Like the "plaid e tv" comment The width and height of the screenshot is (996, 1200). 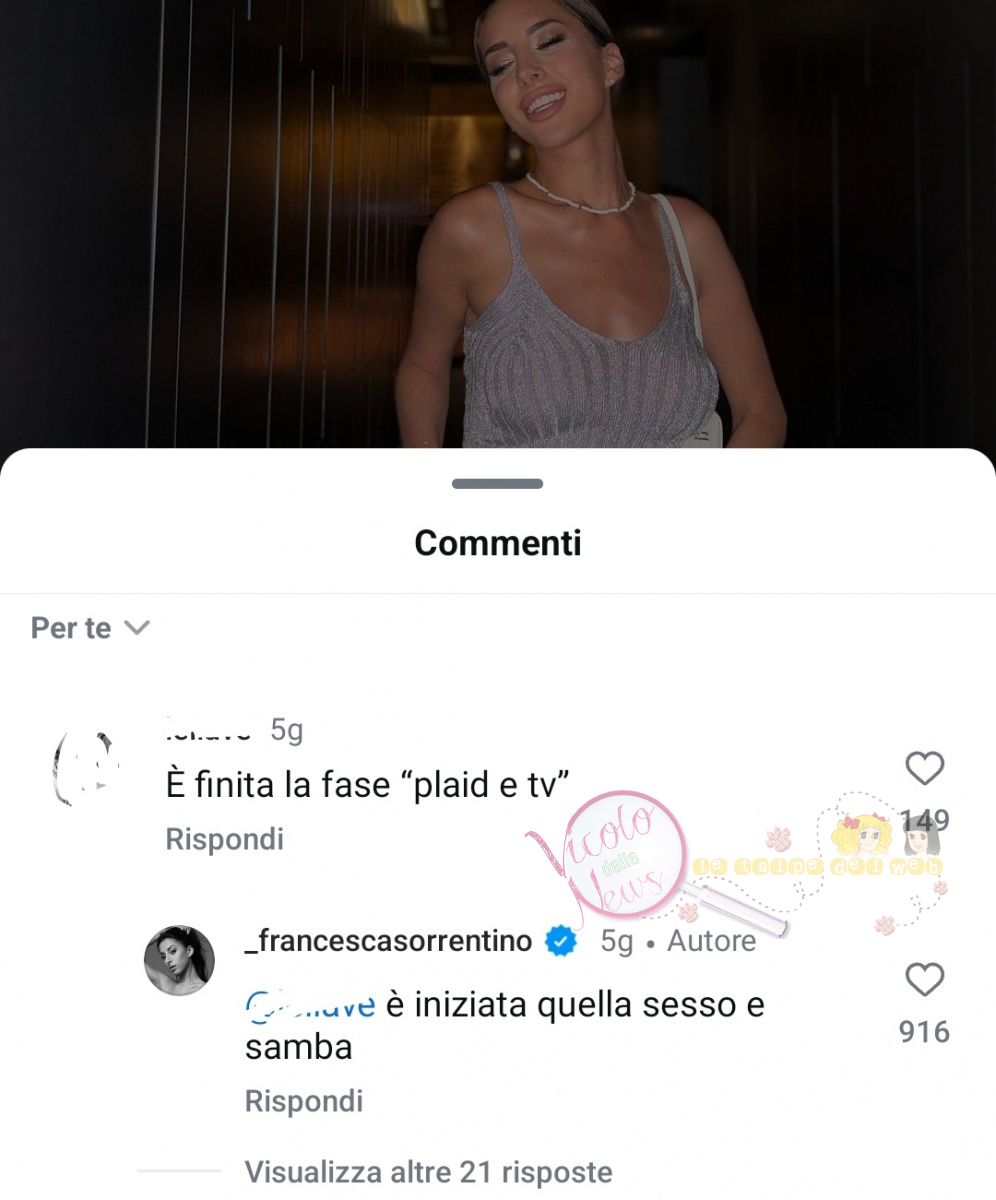tap(924, 769)
